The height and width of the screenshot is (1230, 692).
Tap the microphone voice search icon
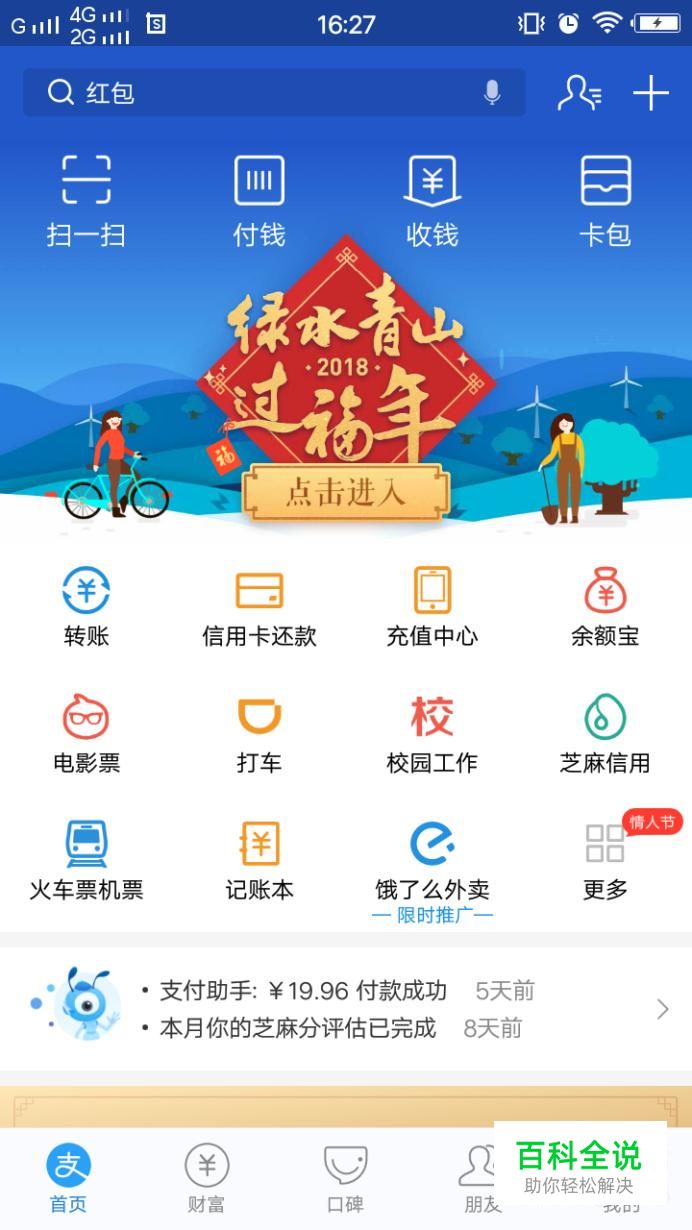pos(492,93)
